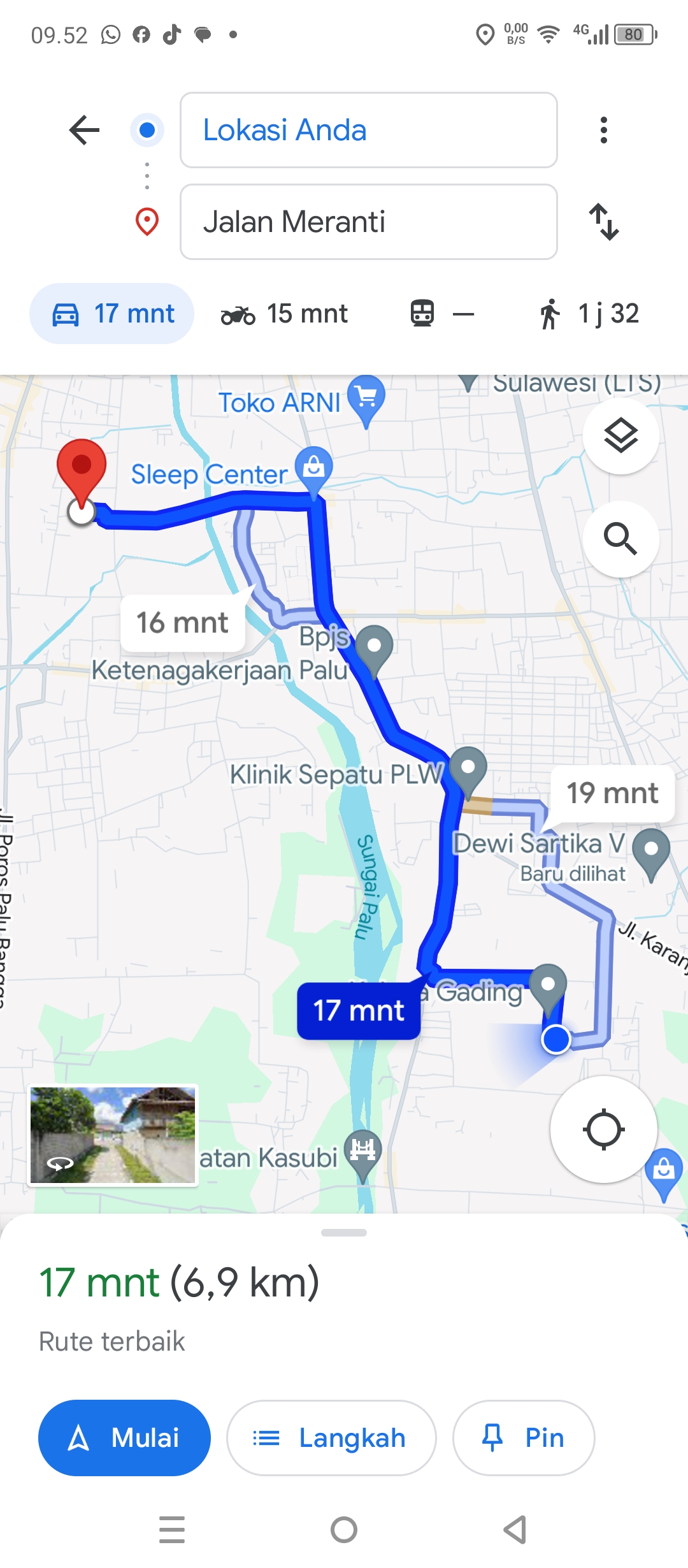The height and width of the screenshot is (1568, 688).
Task: Edit the Lokasi Anda starting point field
Action: pos(368,130)
